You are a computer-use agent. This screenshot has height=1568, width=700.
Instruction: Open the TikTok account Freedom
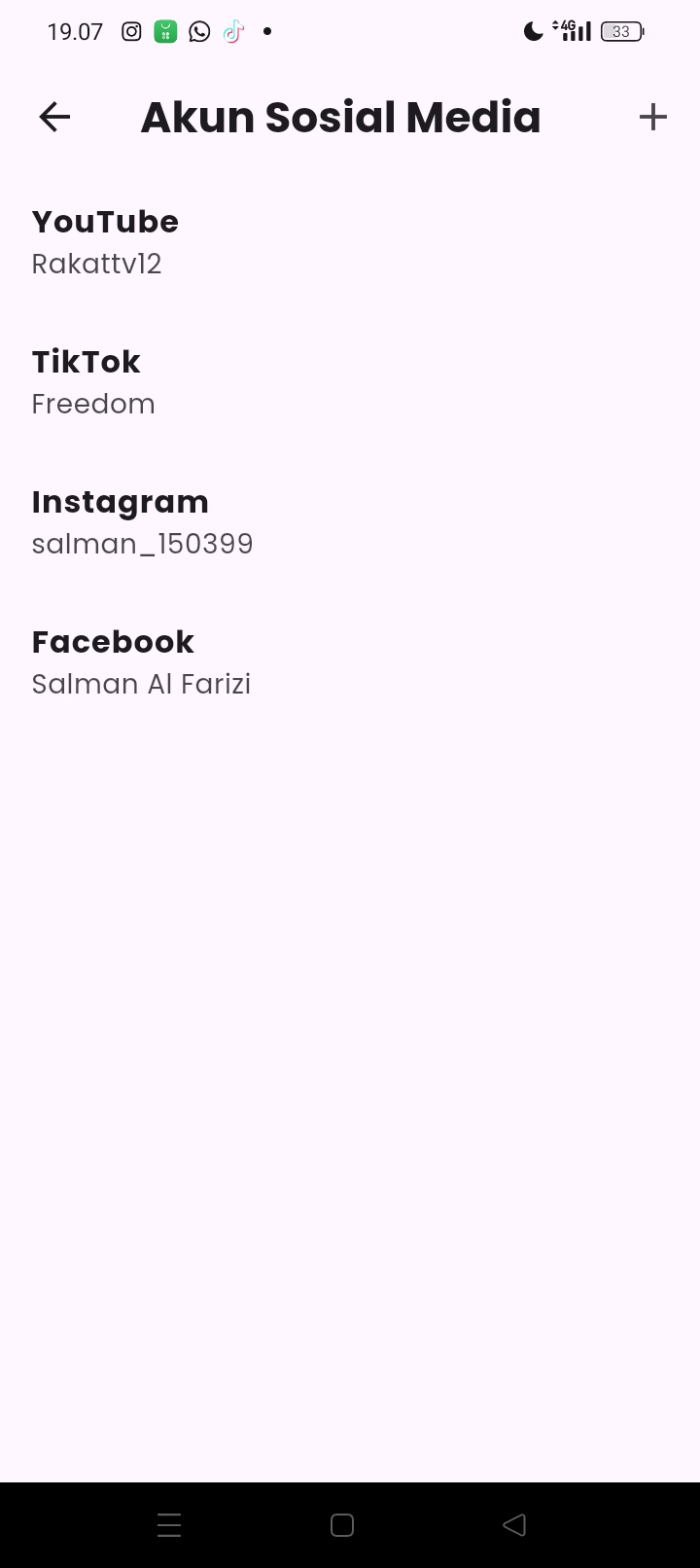point(350,382)
